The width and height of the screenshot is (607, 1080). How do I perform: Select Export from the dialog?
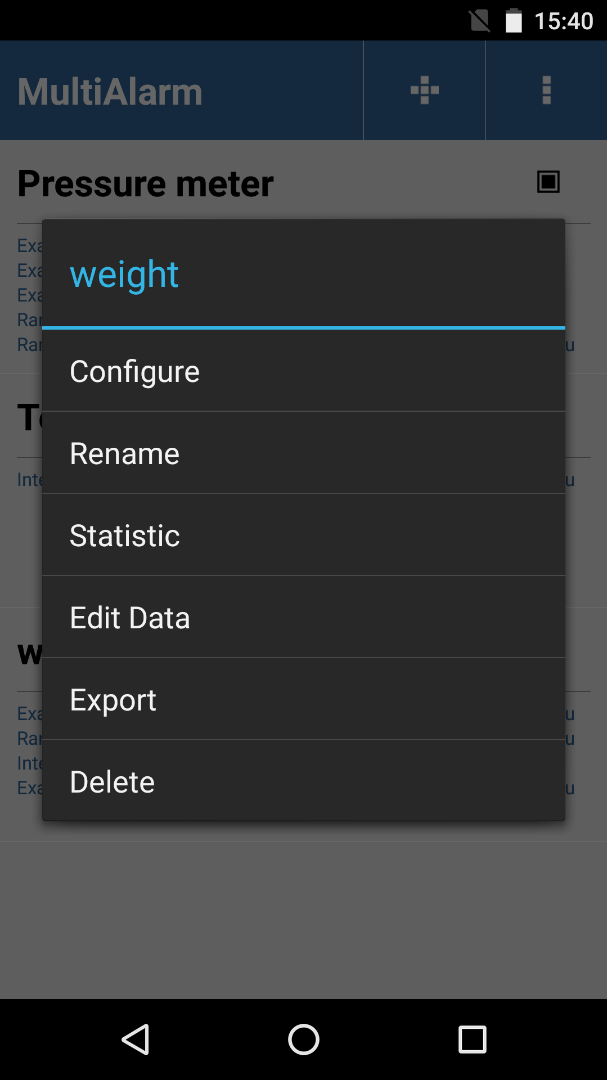coord(303,698)
